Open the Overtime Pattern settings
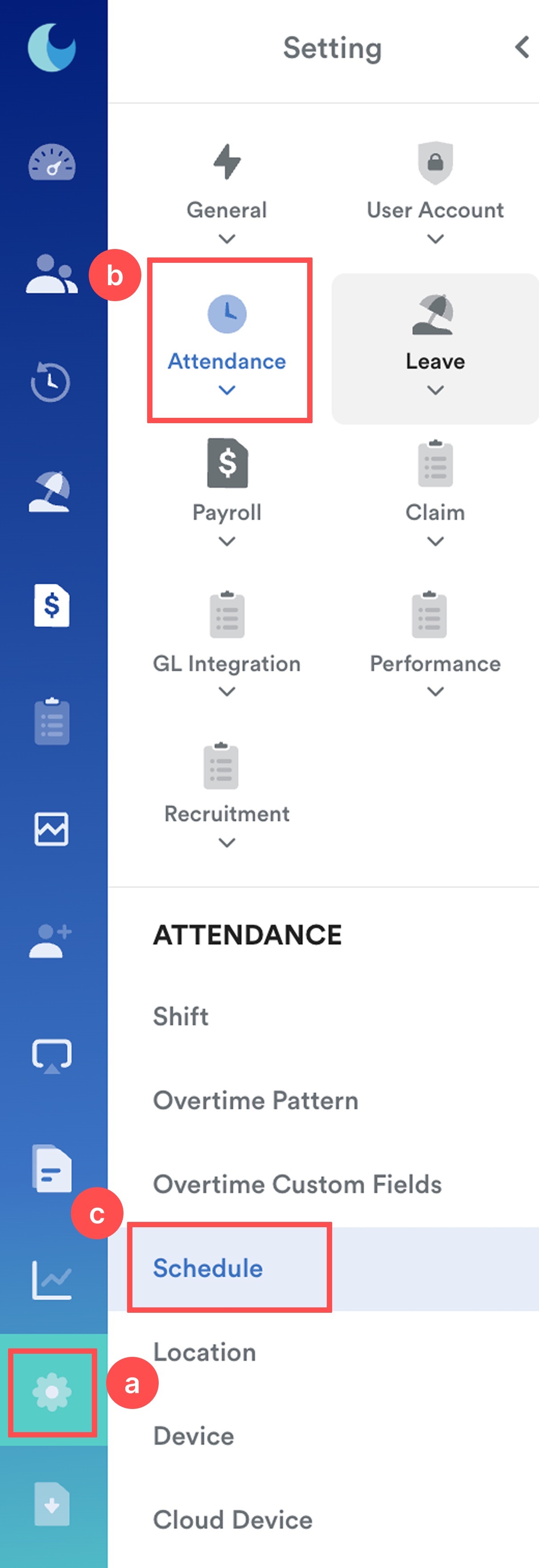 coord(255,1100)
